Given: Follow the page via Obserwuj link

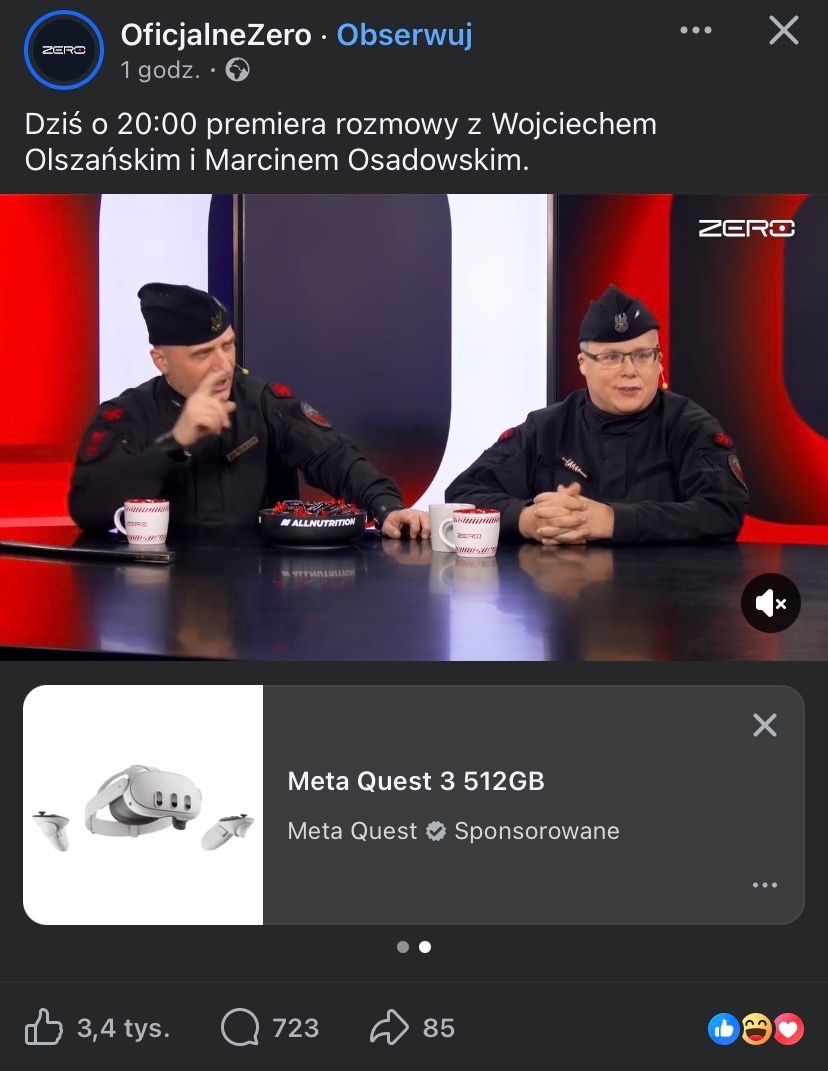Looking at the screenshot, I should (x=403, y=33).
